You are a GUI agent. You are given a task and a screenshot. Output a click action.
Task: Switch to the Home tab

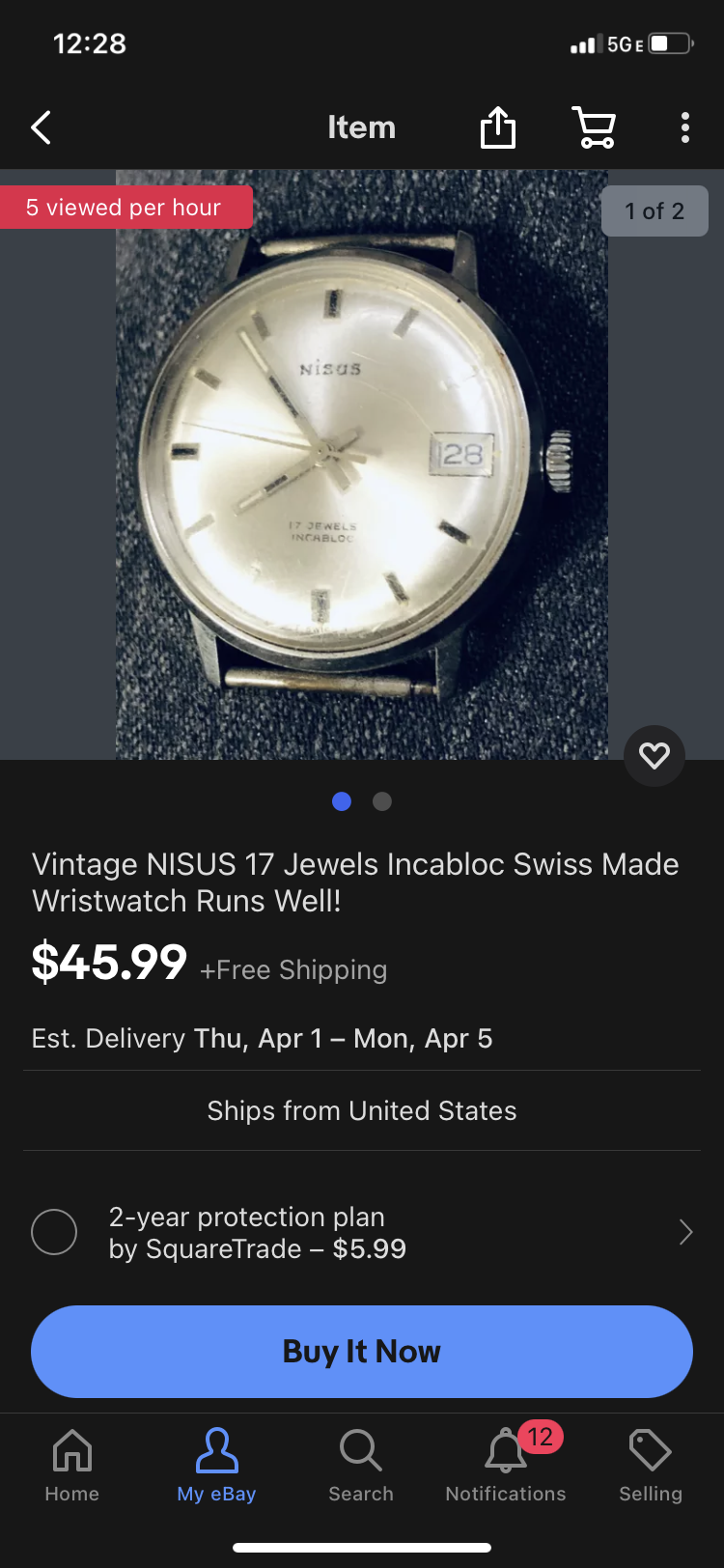(72, 1466)
